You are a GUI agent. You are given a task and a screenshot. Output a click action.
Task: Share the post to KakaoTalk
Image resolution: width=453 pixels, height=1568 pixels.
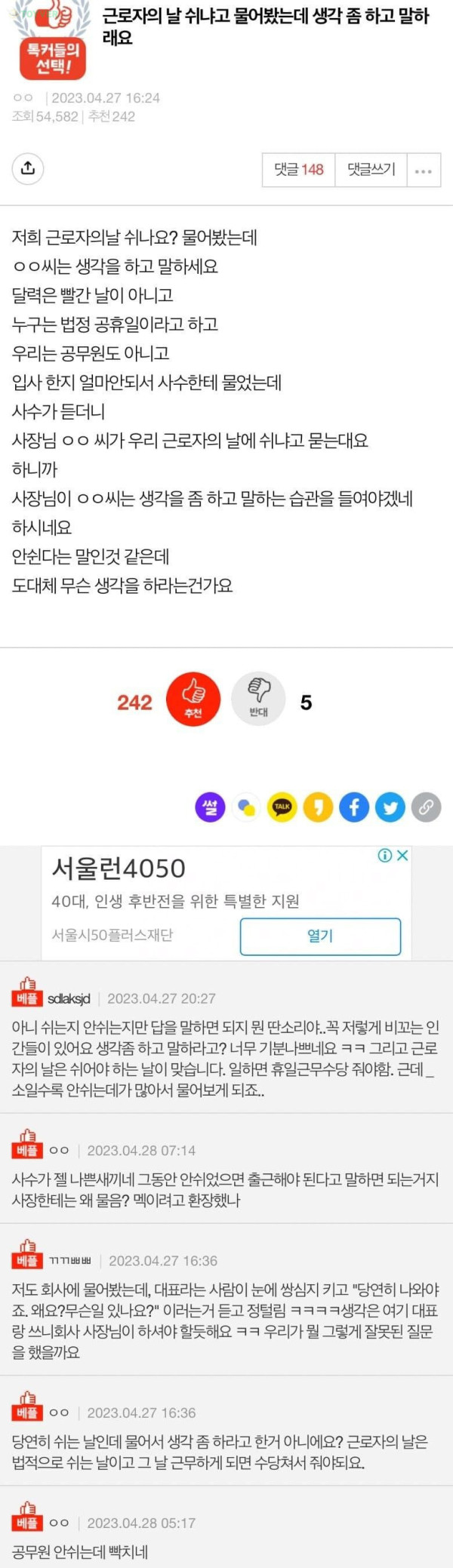[x=282, y=807]
